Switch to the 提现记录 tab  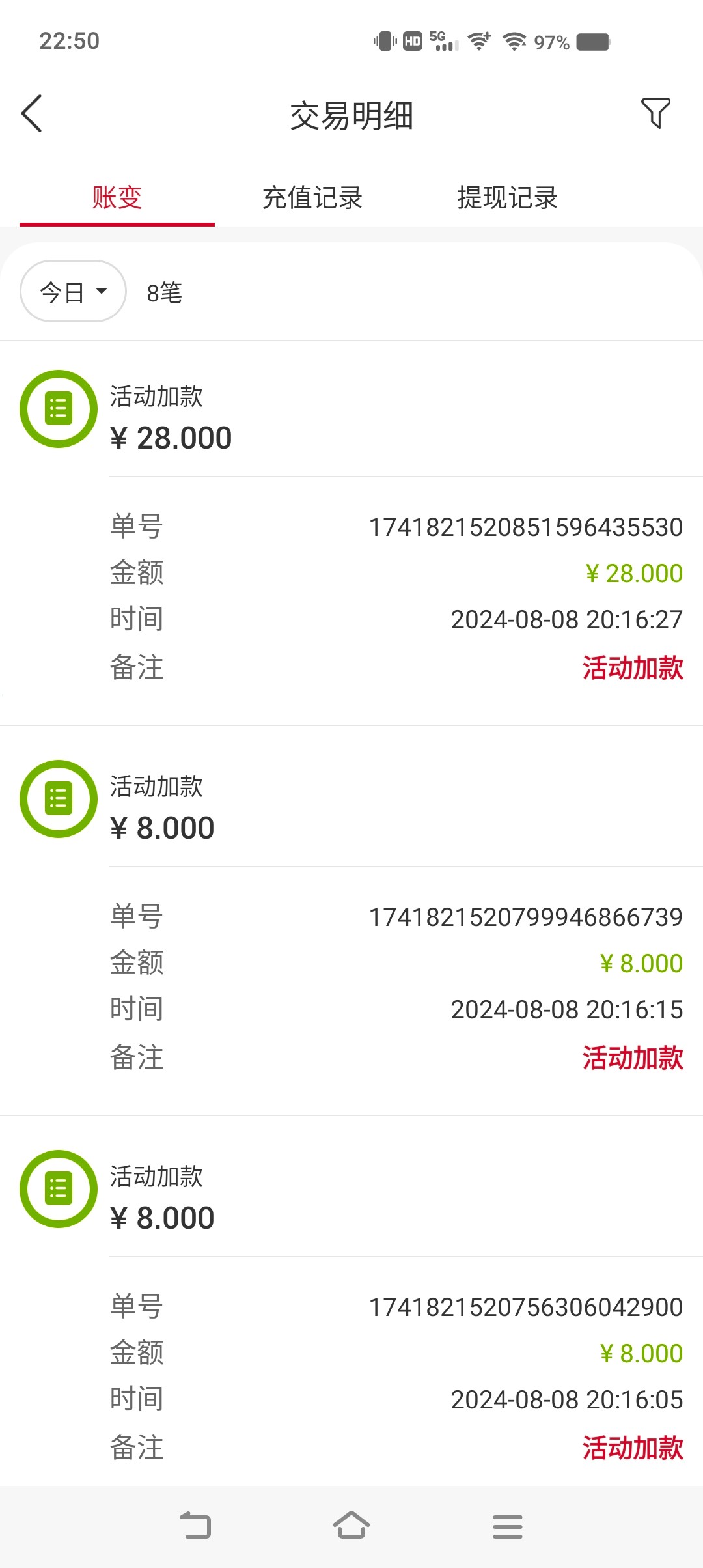(508, 198)
